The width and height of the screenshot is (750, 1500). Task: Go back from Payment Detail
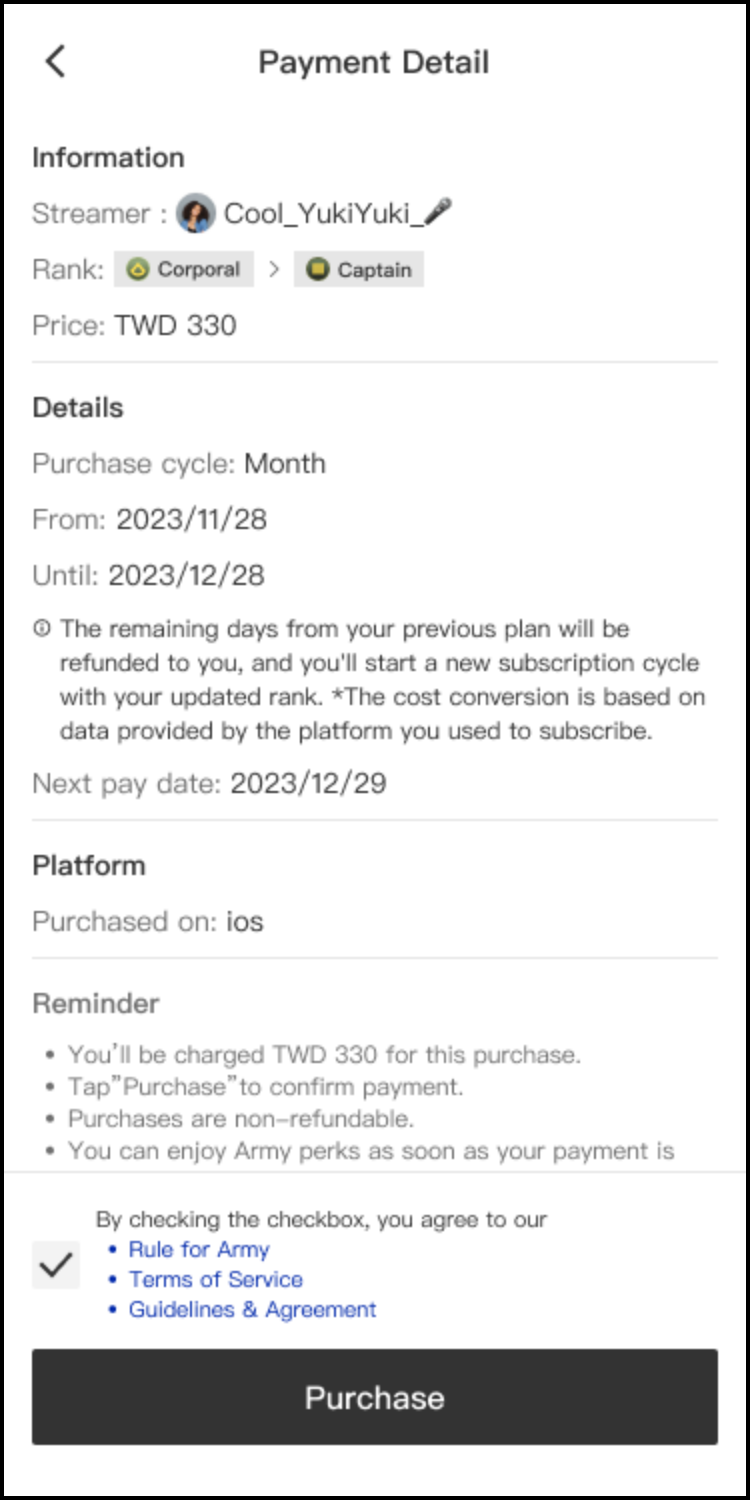coord(56,61)
